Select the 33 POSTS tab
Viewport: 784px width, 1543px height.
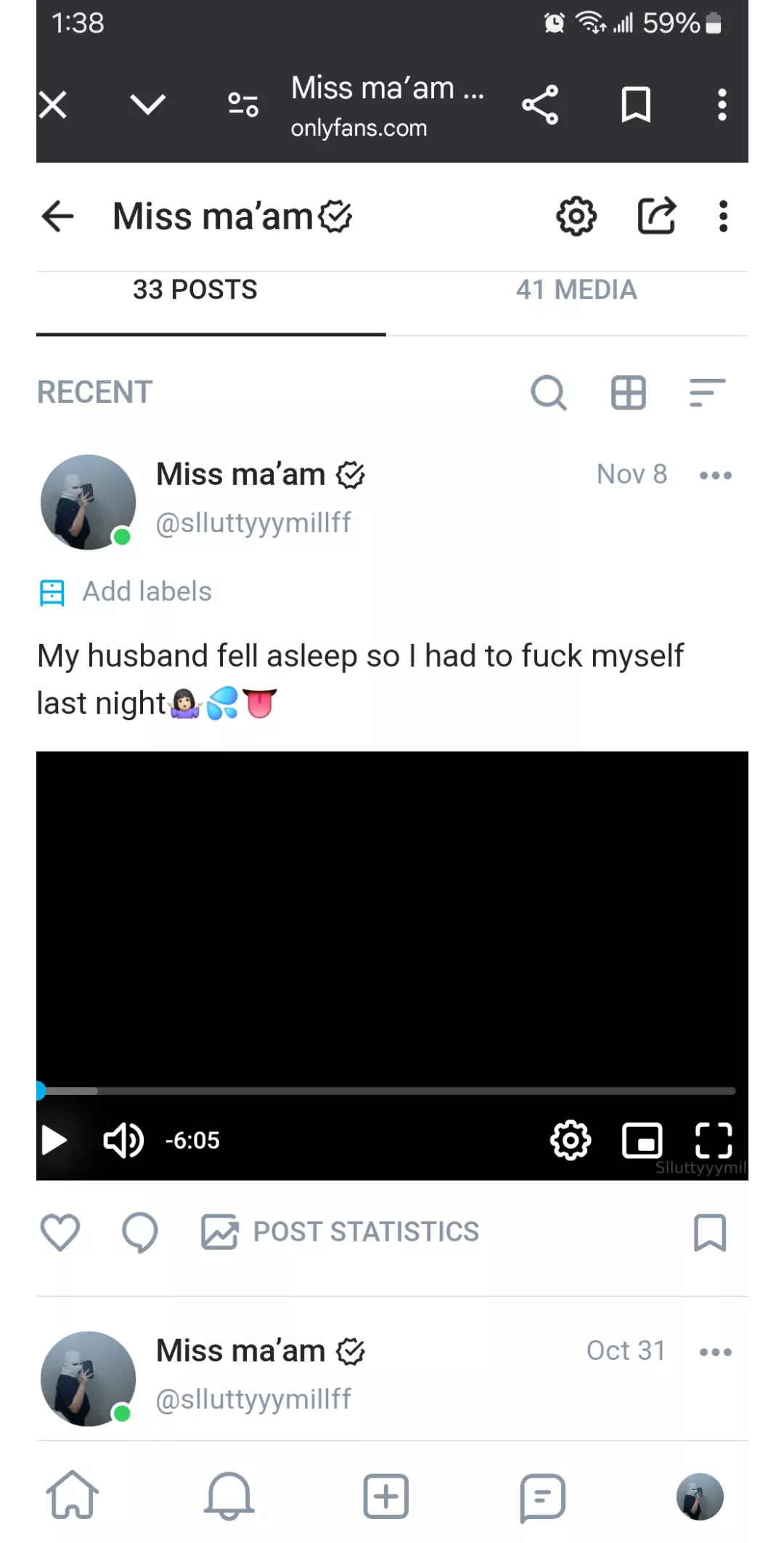195,290
